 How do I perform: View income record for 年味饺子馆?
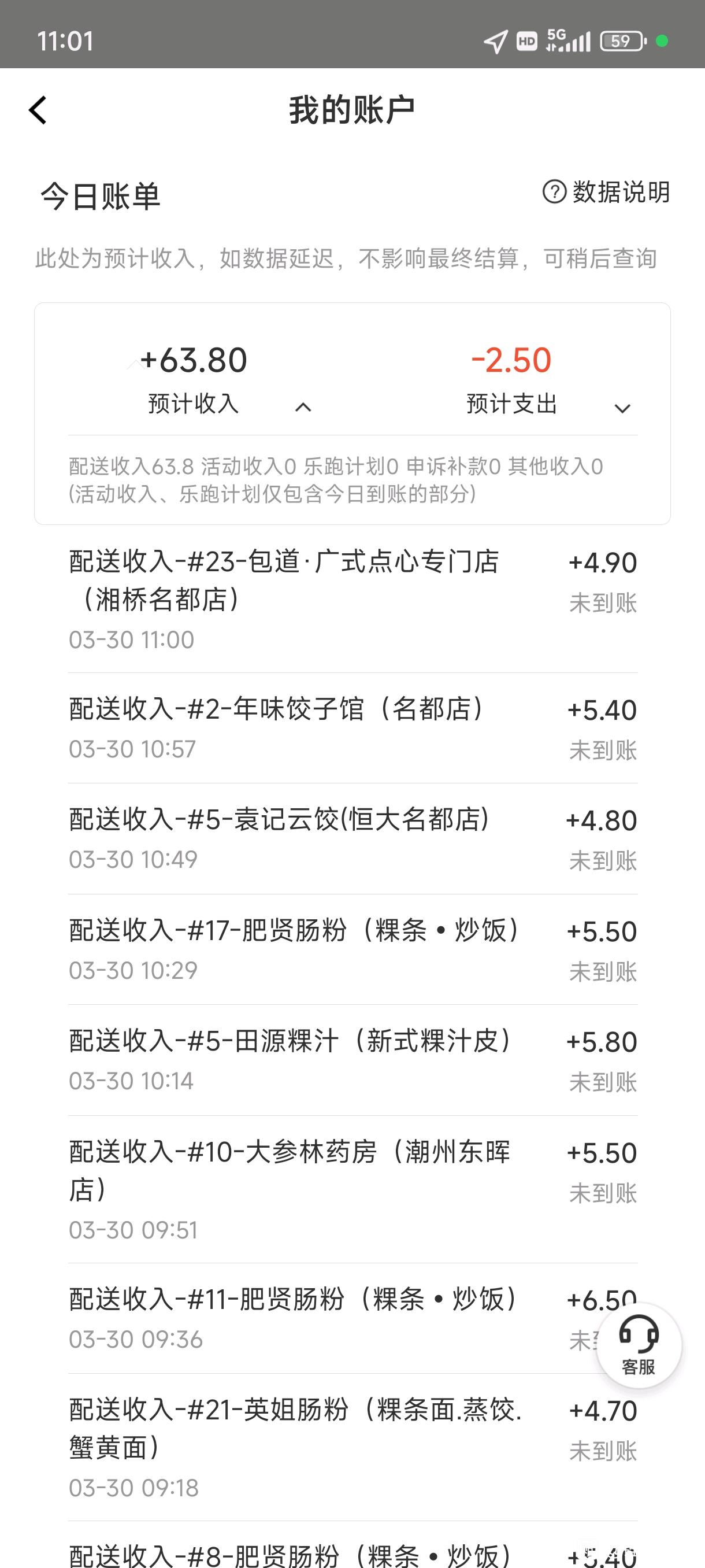(x=353, y=728)
